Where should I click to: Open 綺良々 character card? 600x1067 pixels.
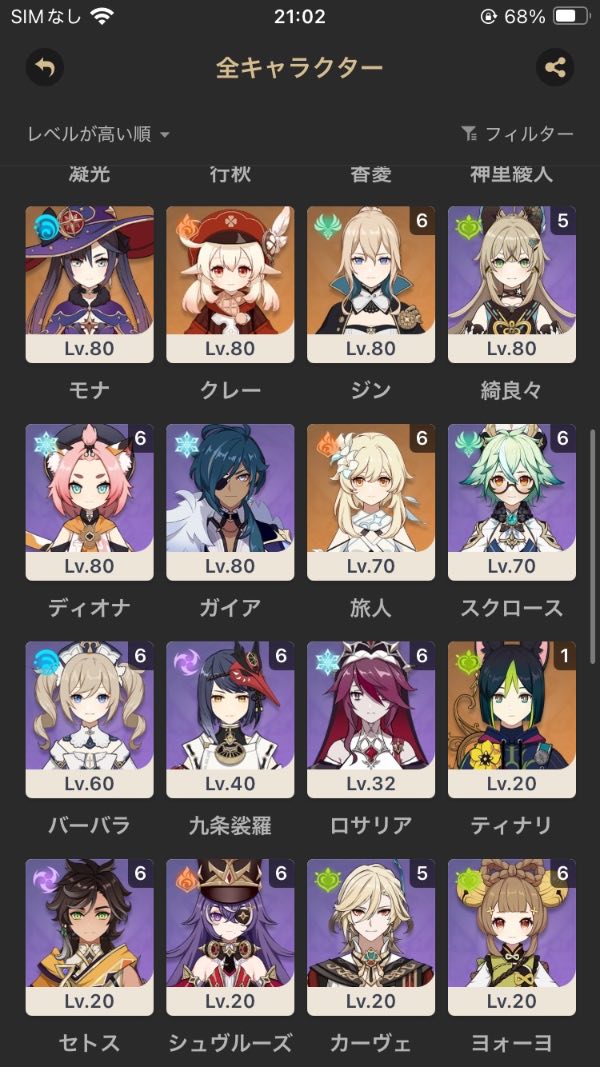512,283
